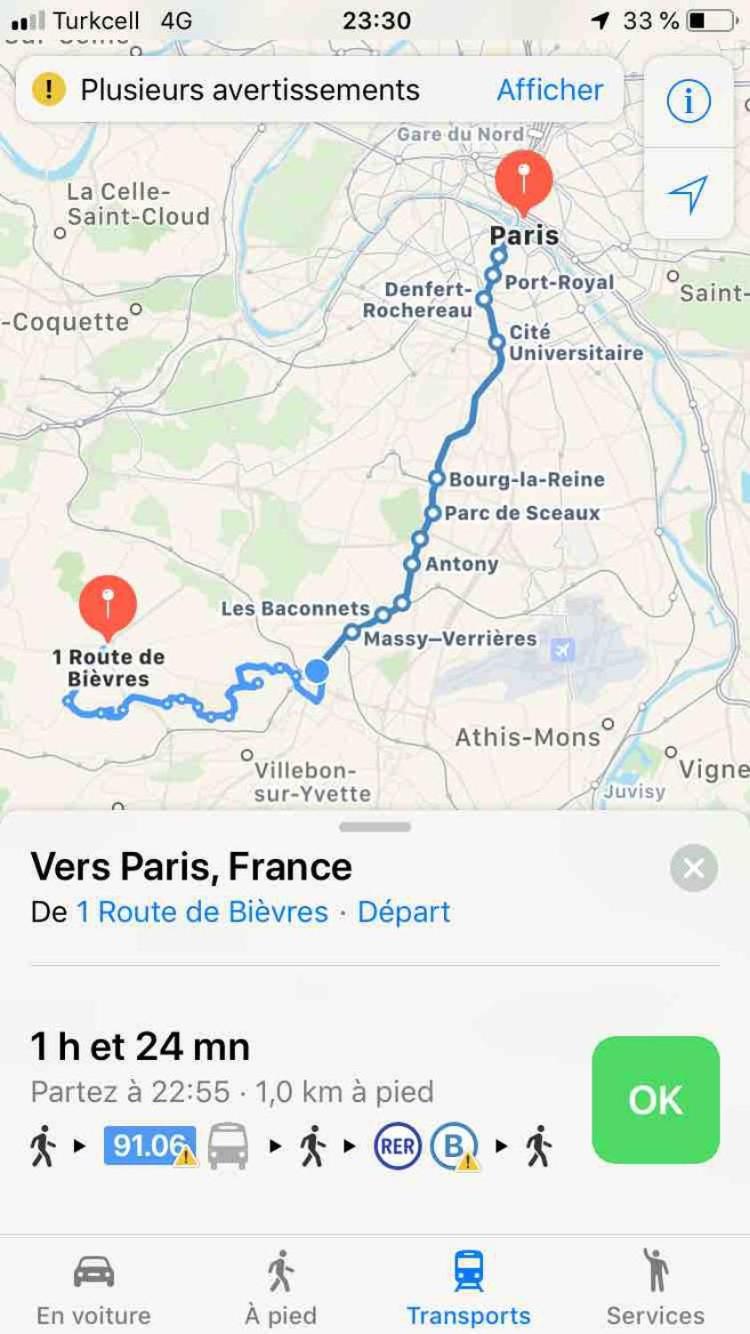Show the multiple warnings via Afficher

coord(549,90)
